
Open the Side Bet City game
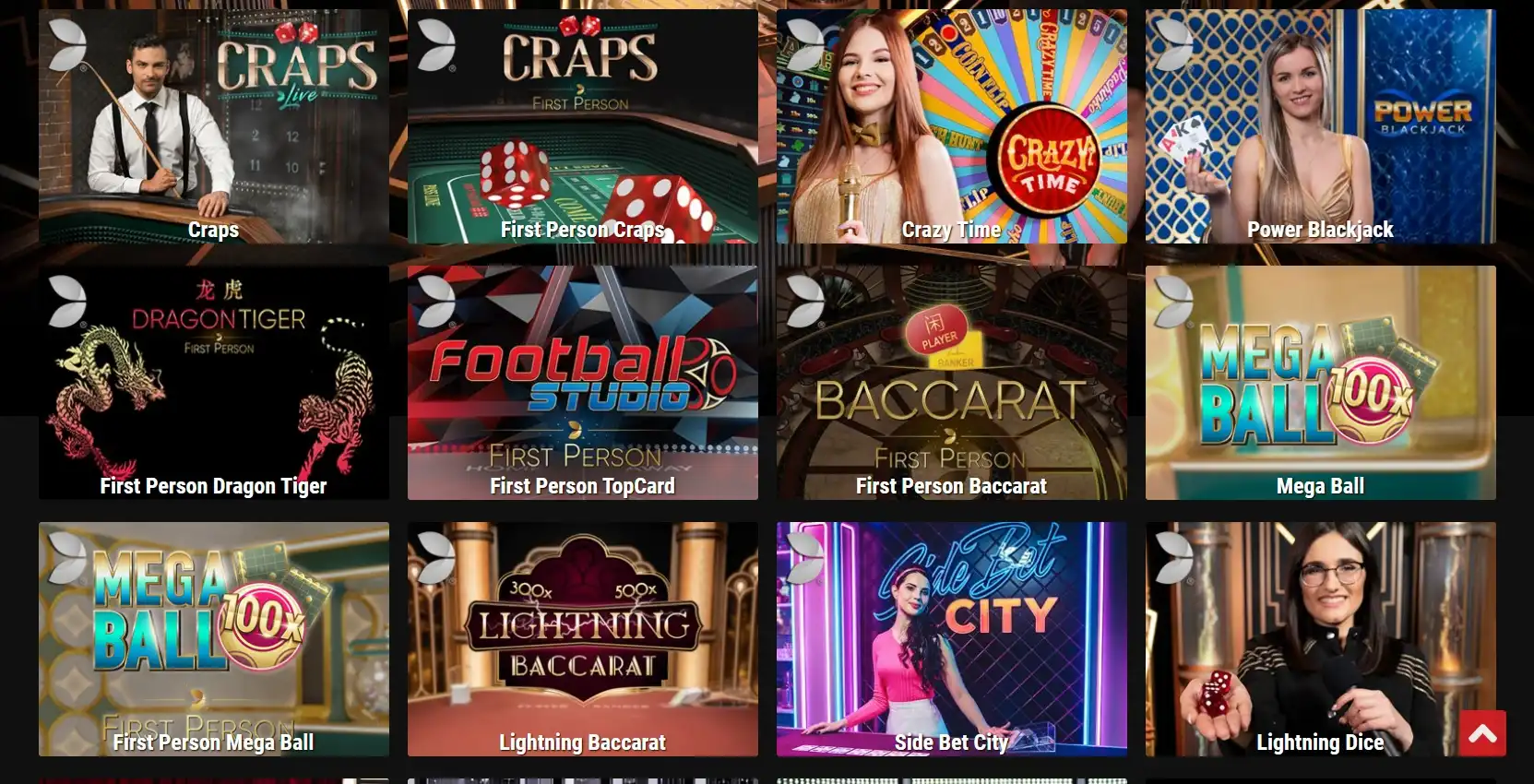951,639
